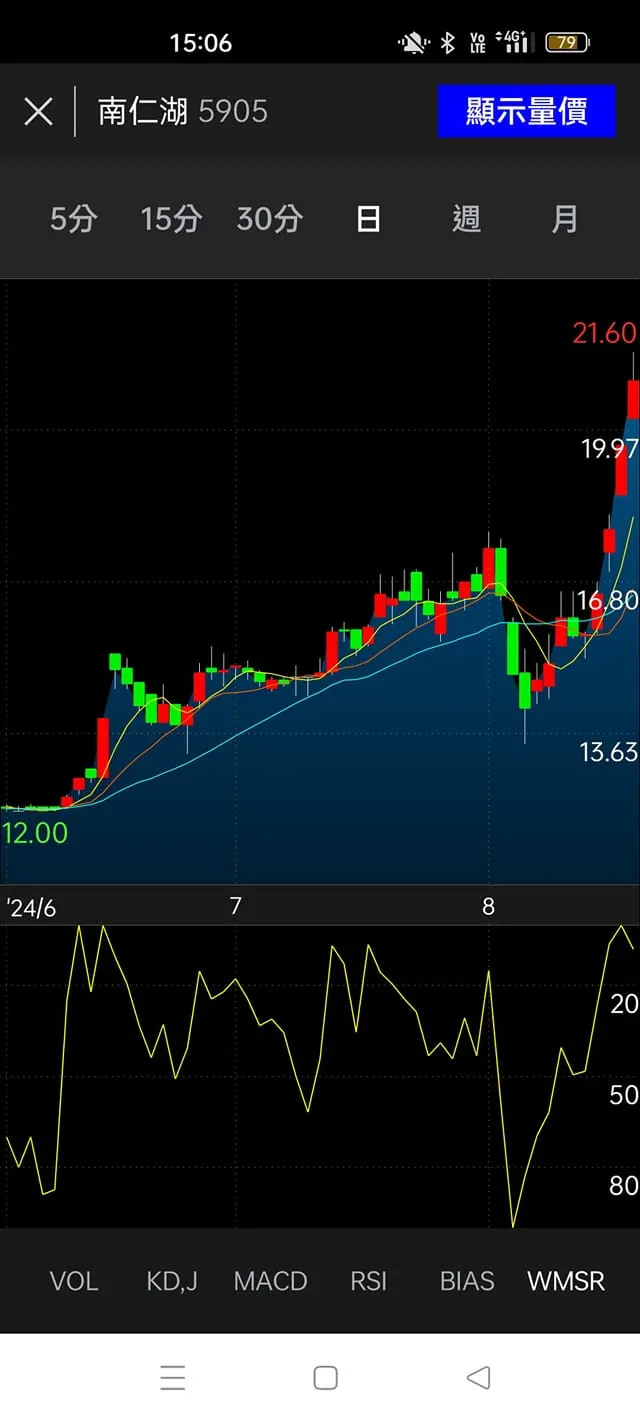Switch to the 5分 timeframe
The width and height of the screenshot is (640, 1422).
(x=73, y=219)
